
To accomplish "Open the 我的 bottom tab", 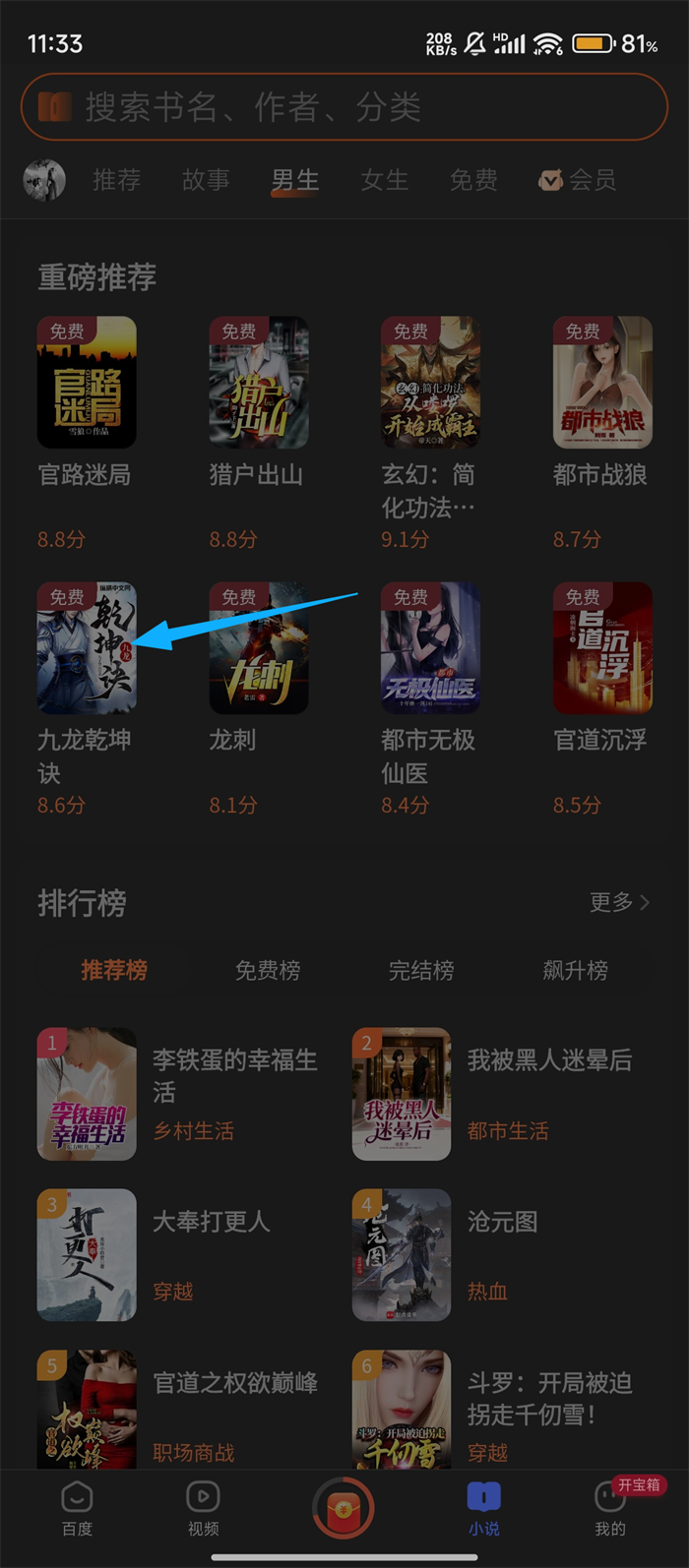I will (610, 1509).
